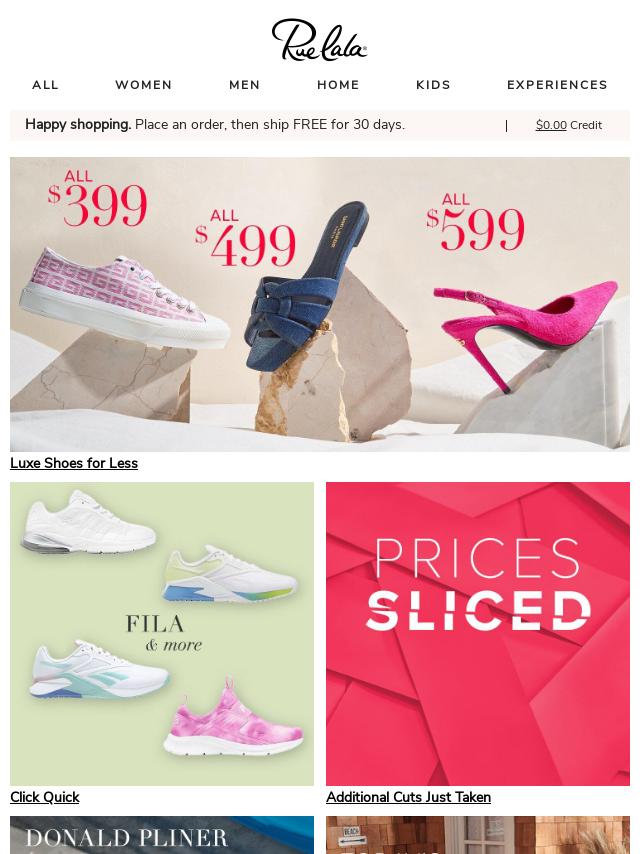Tap the Click Quick link
The width and height of the screenshot is (640, 854).
tap(44, 797)
